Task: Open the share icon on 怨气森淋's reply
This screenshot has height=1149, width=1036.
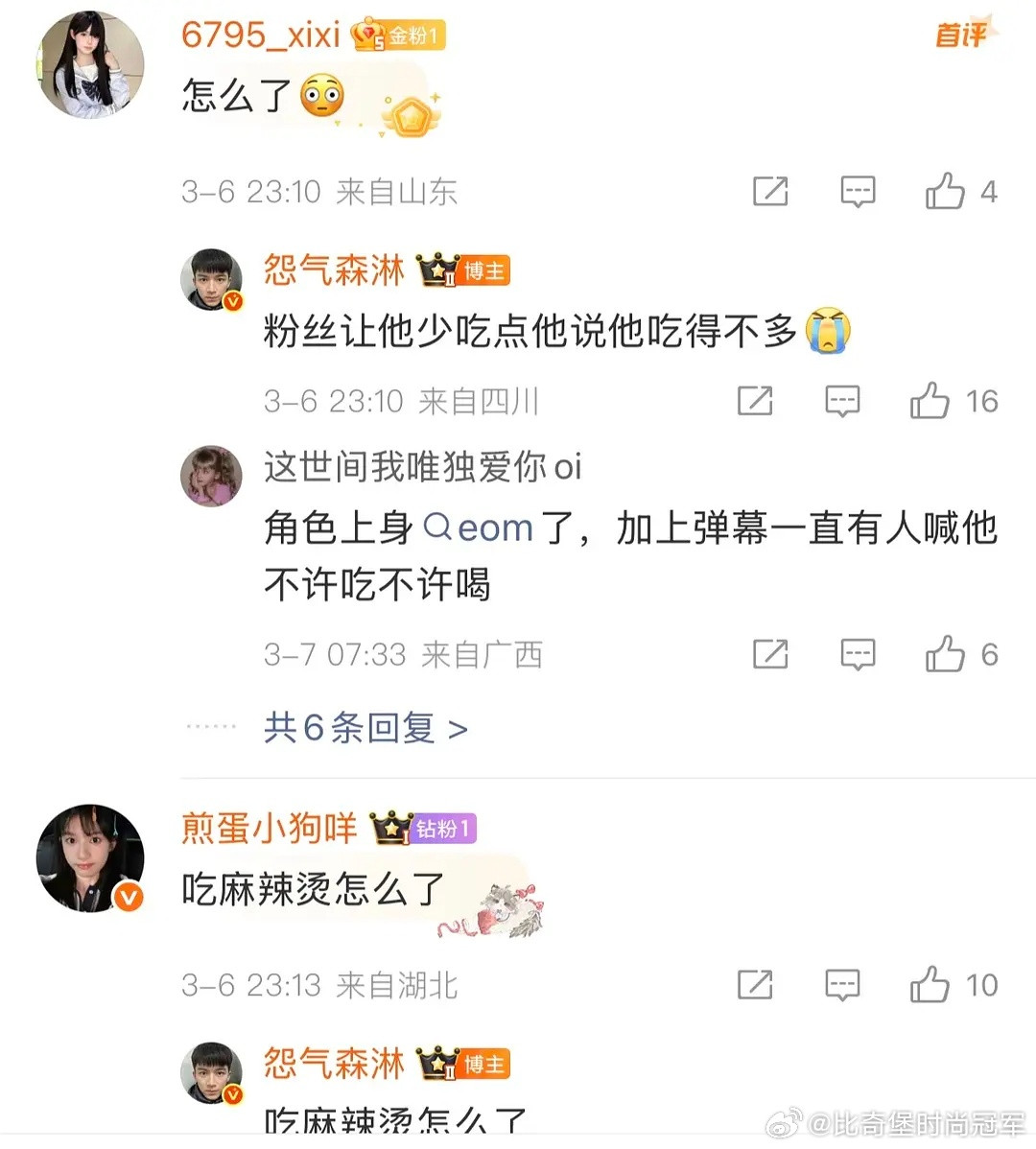Action: pos(756,401)
